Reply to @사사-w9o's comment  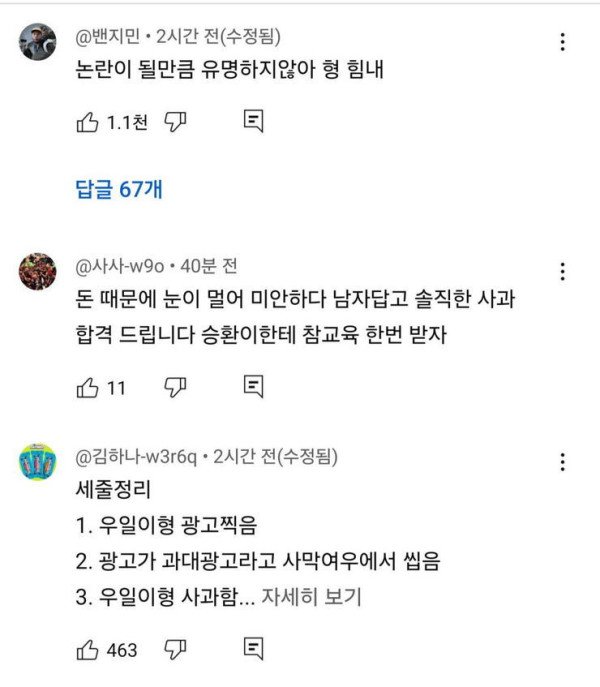coord(254,387)
